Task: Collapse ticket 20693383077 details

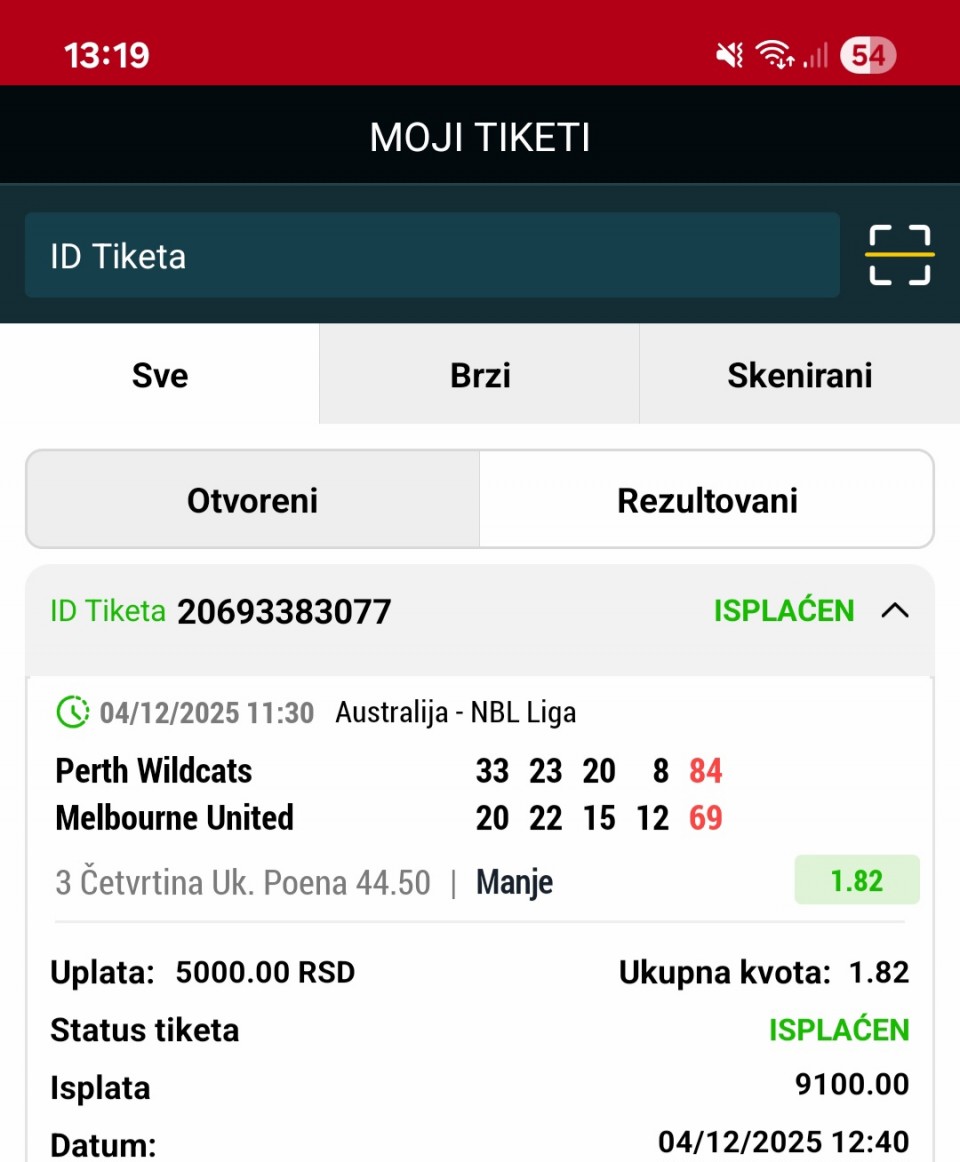Action: tap(895, 611)
